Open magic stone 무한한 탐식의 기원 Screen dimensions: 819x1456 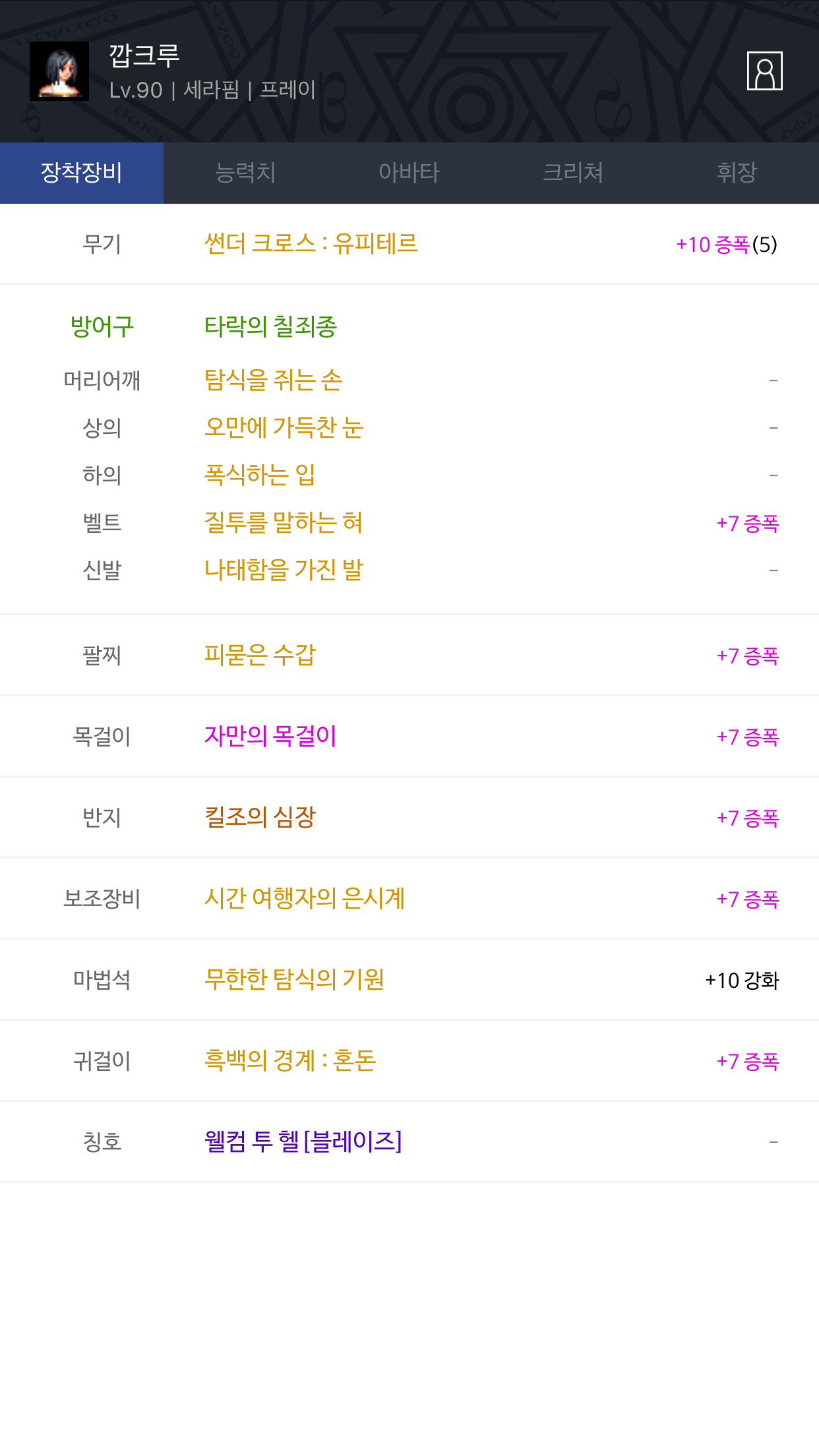[294, 980]
